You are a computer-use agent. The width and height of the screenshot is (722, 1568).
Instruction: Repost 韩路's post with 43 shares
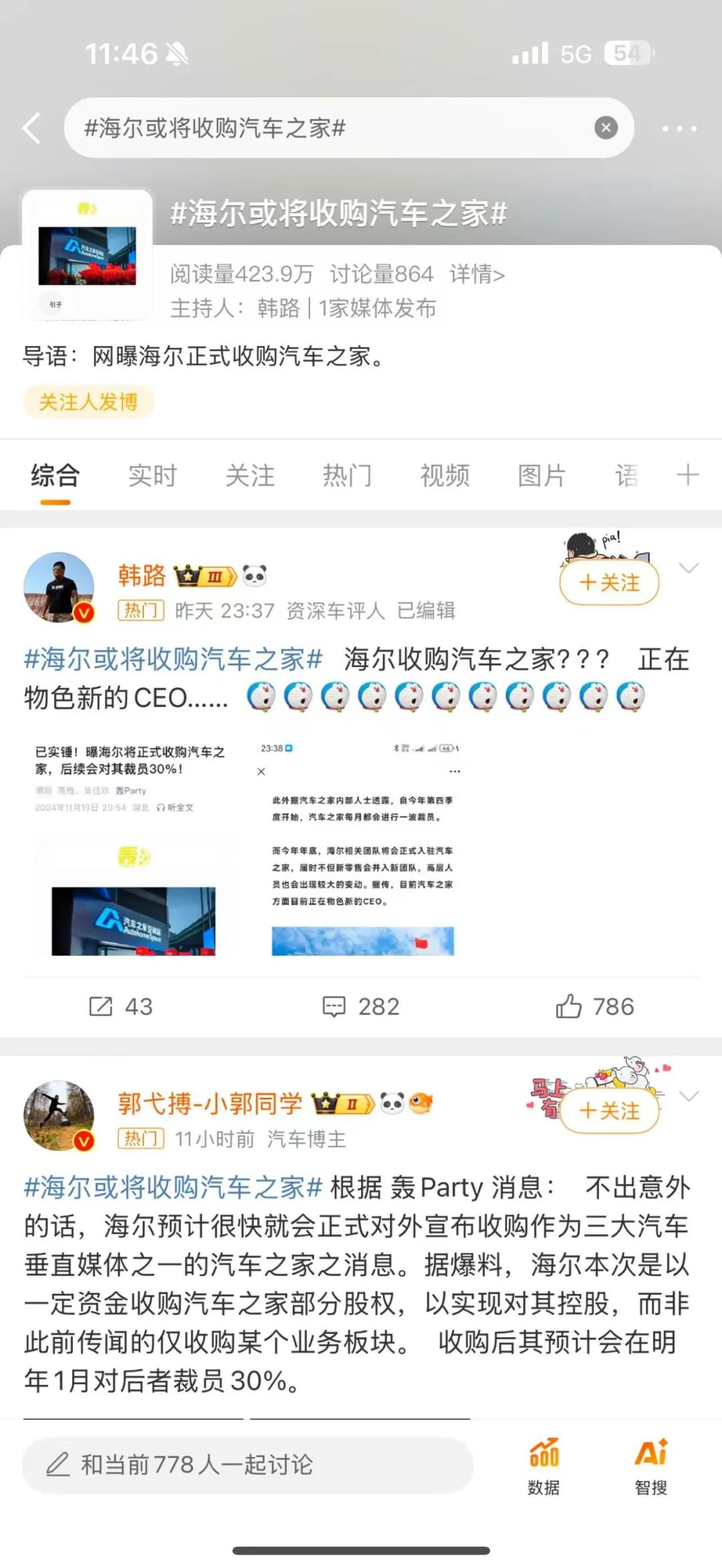121,1007
